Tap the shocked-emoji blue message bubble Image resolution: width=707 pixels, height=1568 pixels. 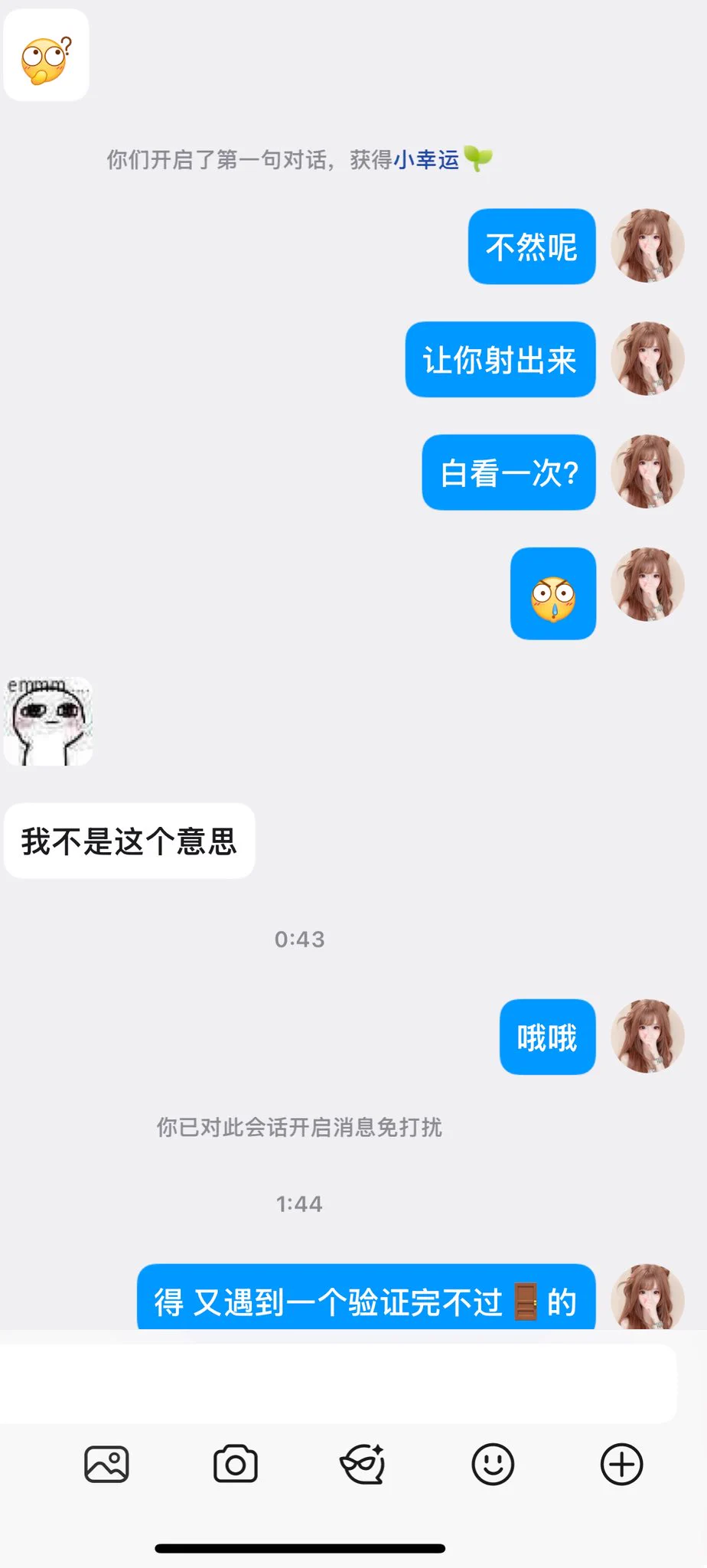pyautogui.click(x=552, y=593)
